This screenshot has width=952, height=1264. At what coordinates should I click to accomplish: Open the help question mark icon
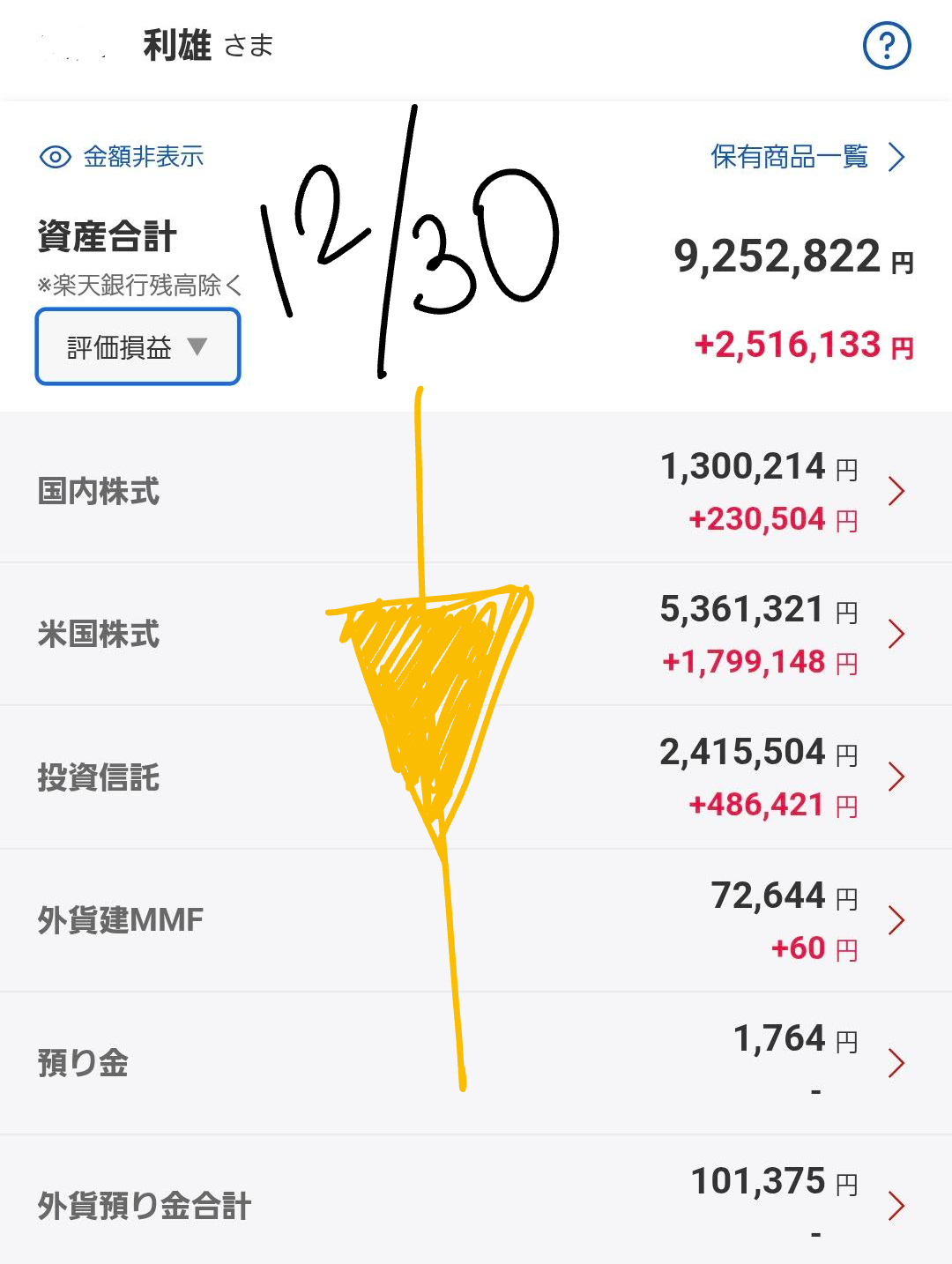tap(886, 46)
